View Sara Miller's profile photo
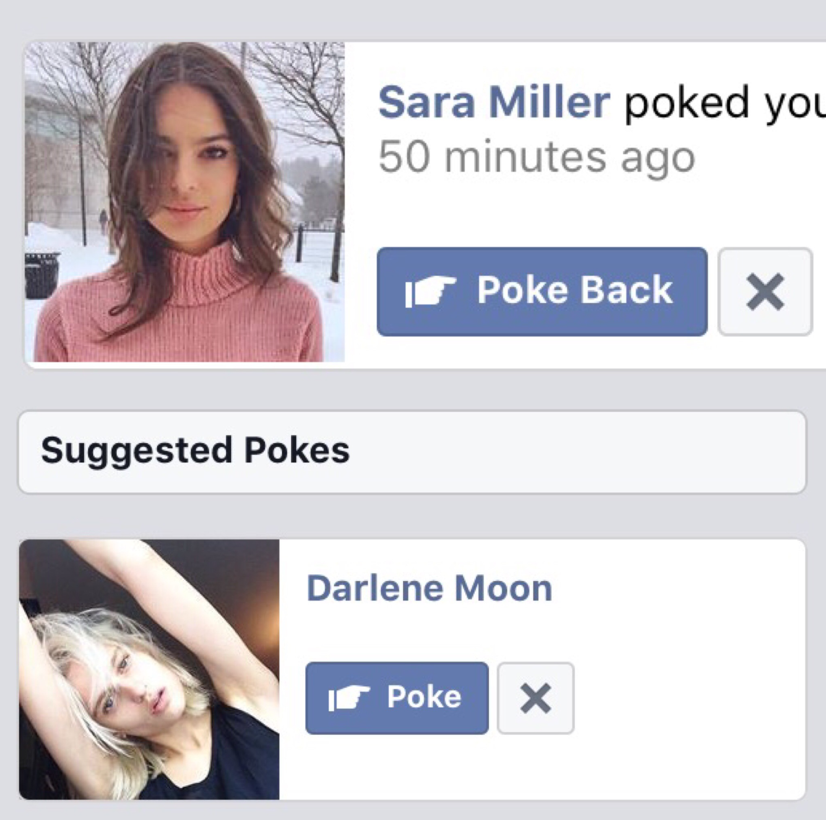 point(185,202)
